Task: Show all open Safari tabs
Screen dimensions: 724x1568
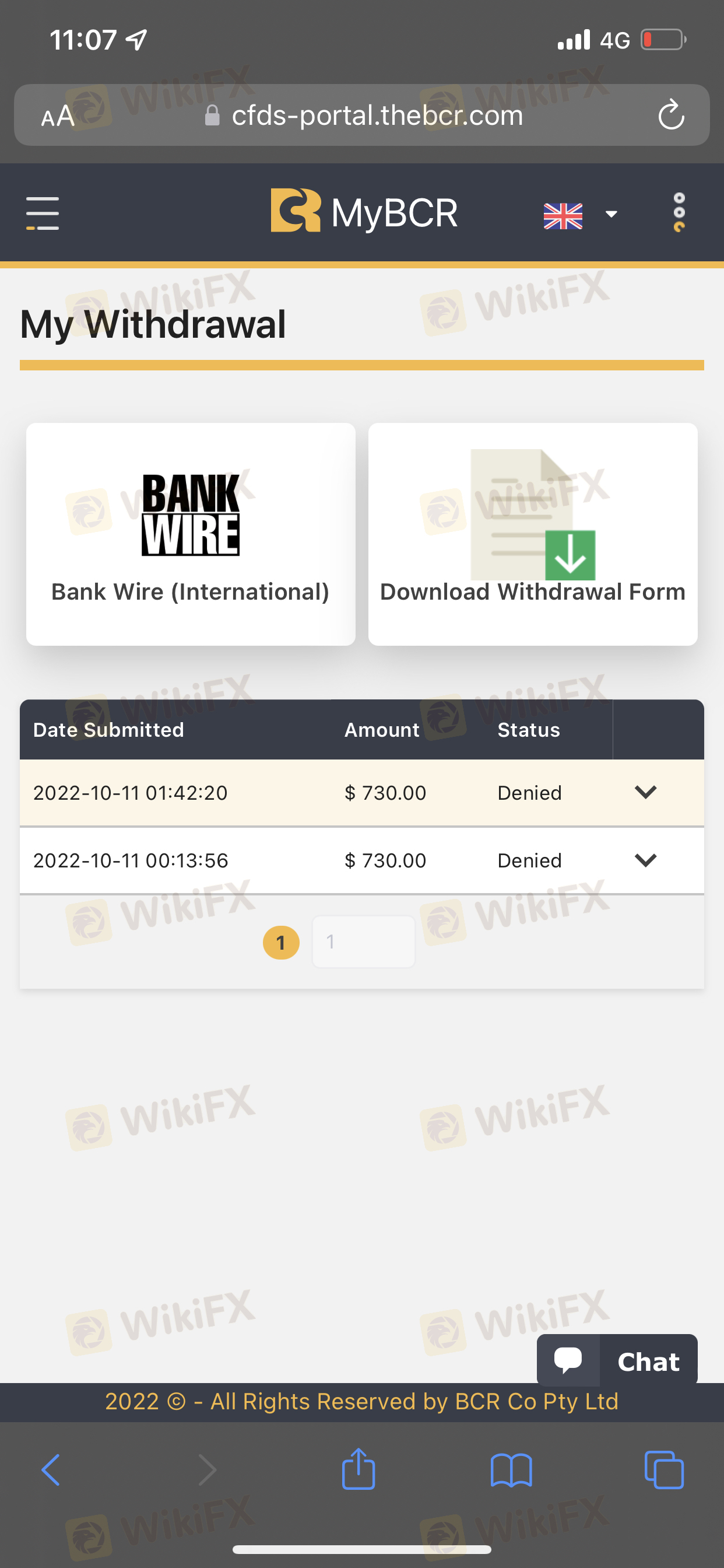Action: coord(664,1470)
